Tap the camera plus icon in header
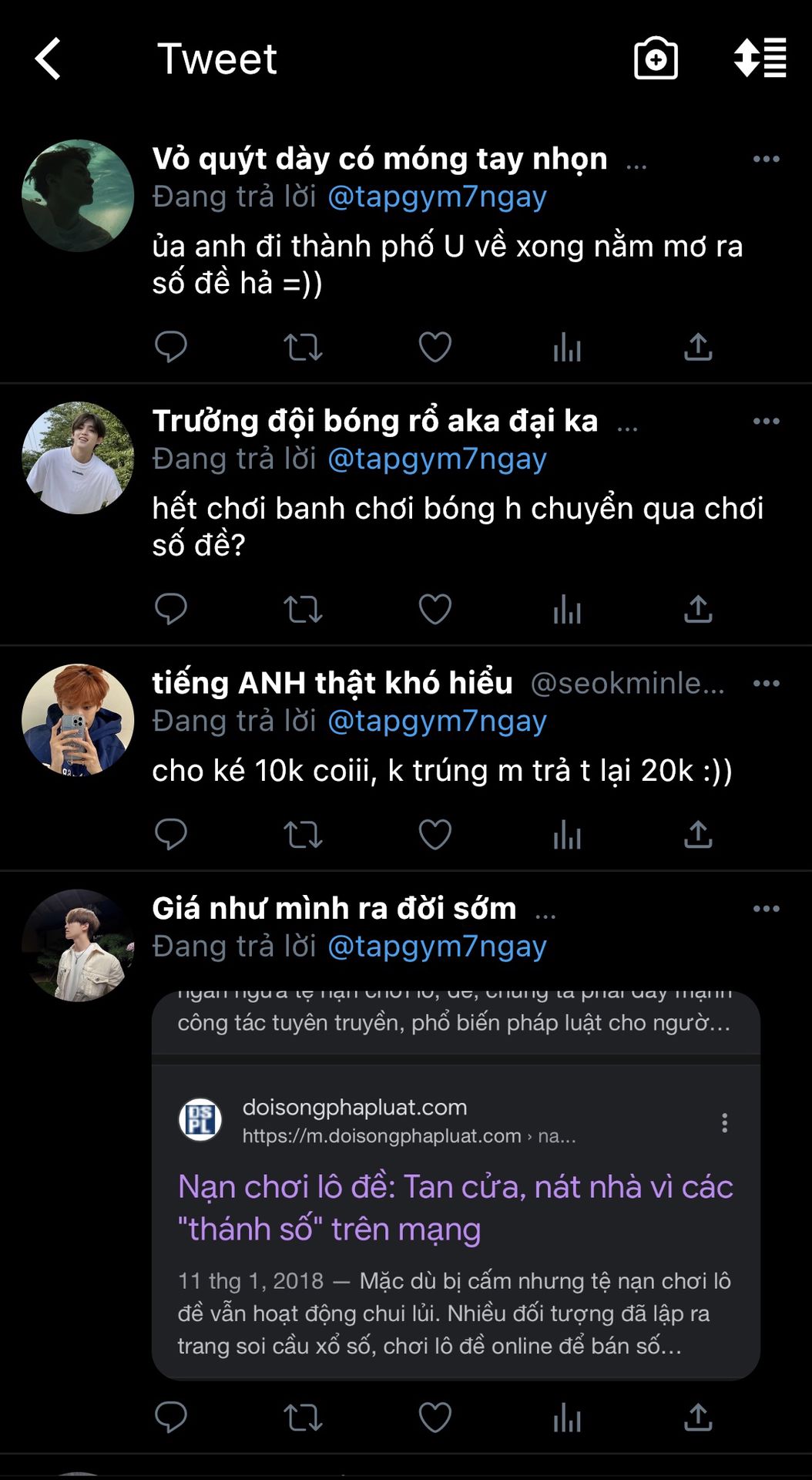 pos(656,58)
